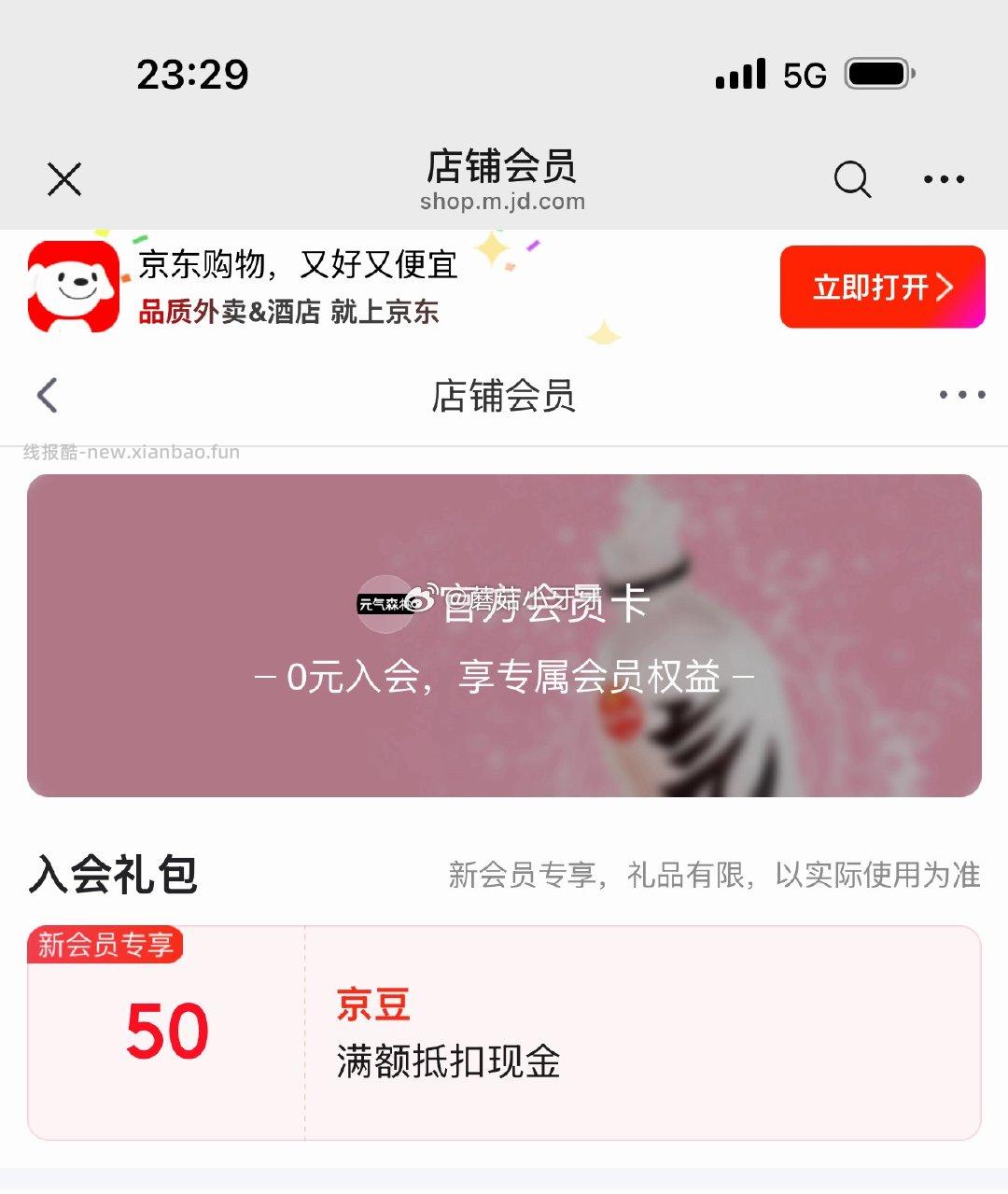
Task: Click the lower more options ellipsis icon
Action: (x=960, y=395)
